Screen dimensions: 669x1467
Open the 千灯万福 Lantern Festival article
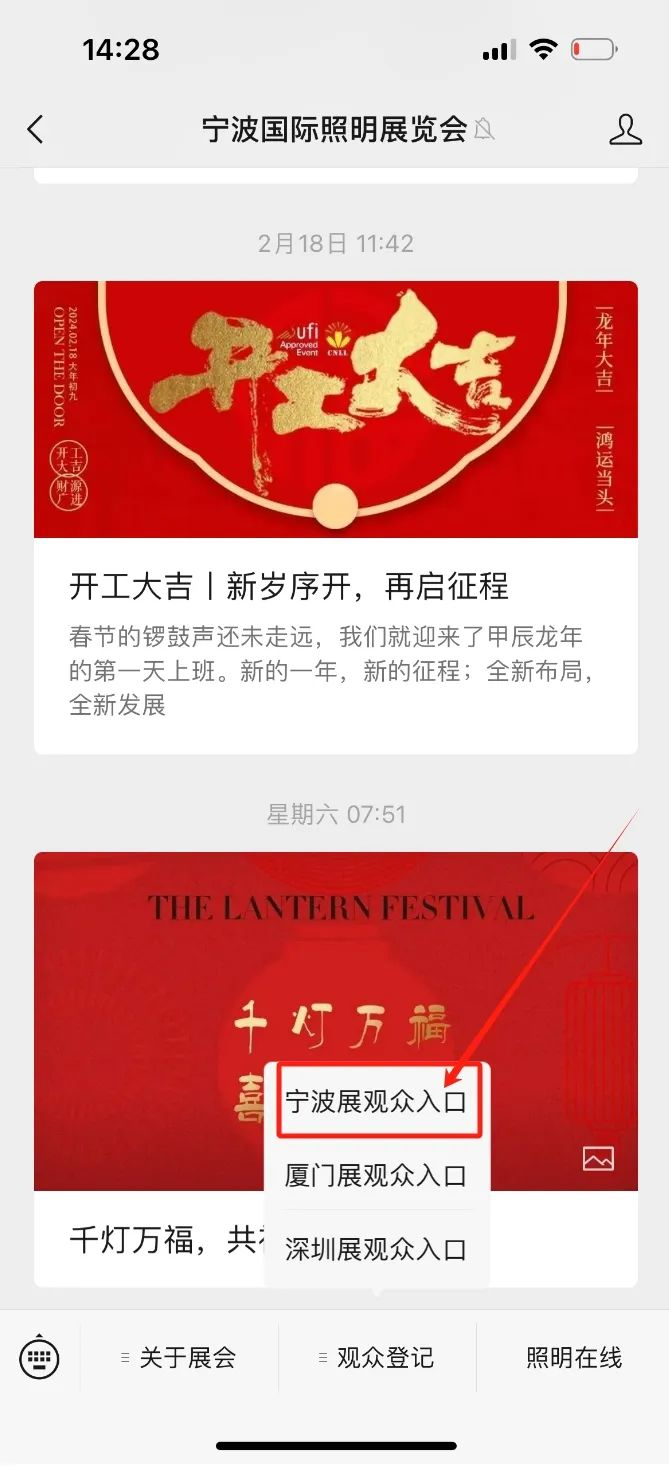[150, 1239]
